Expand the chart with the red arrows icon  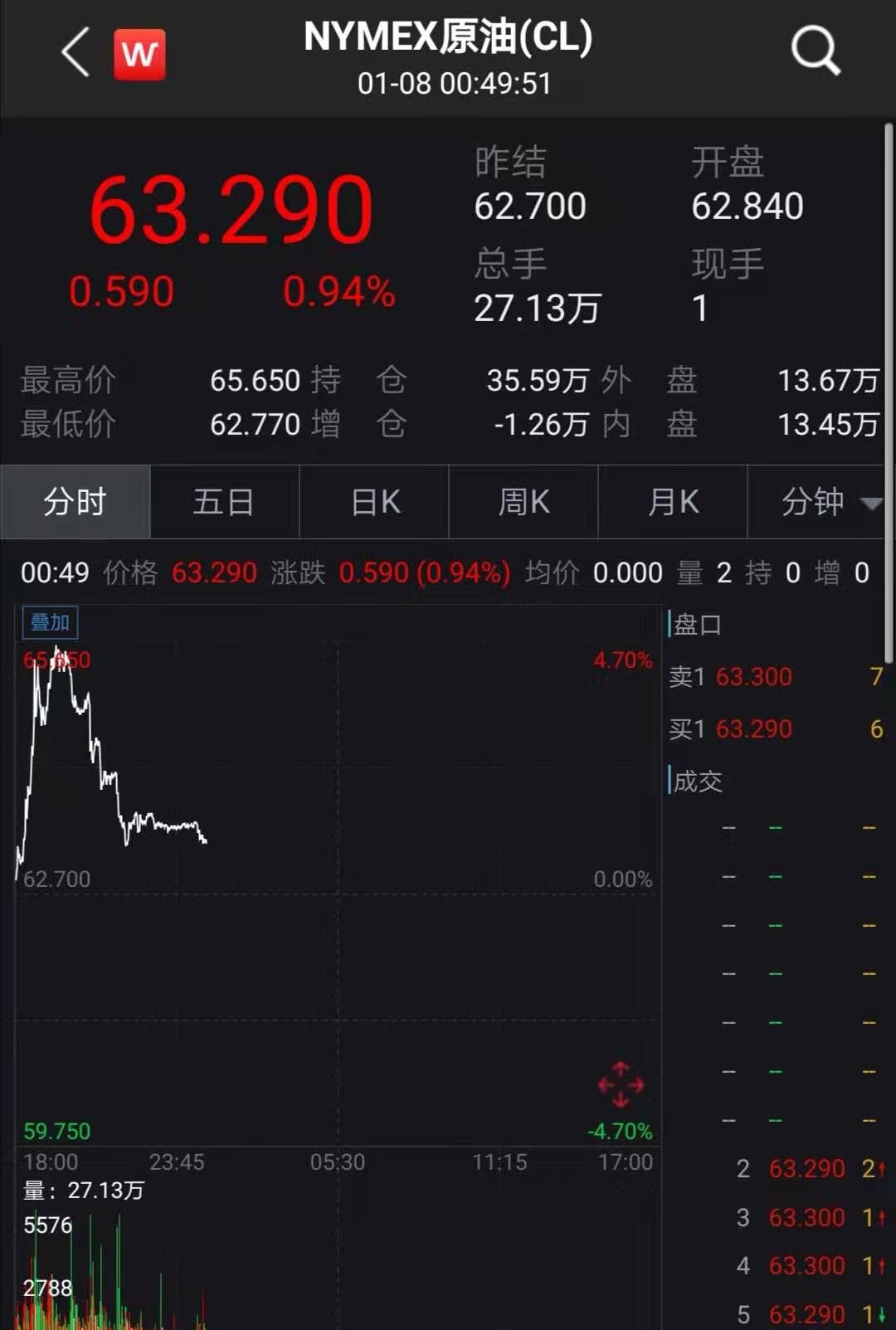[621, 1084]
